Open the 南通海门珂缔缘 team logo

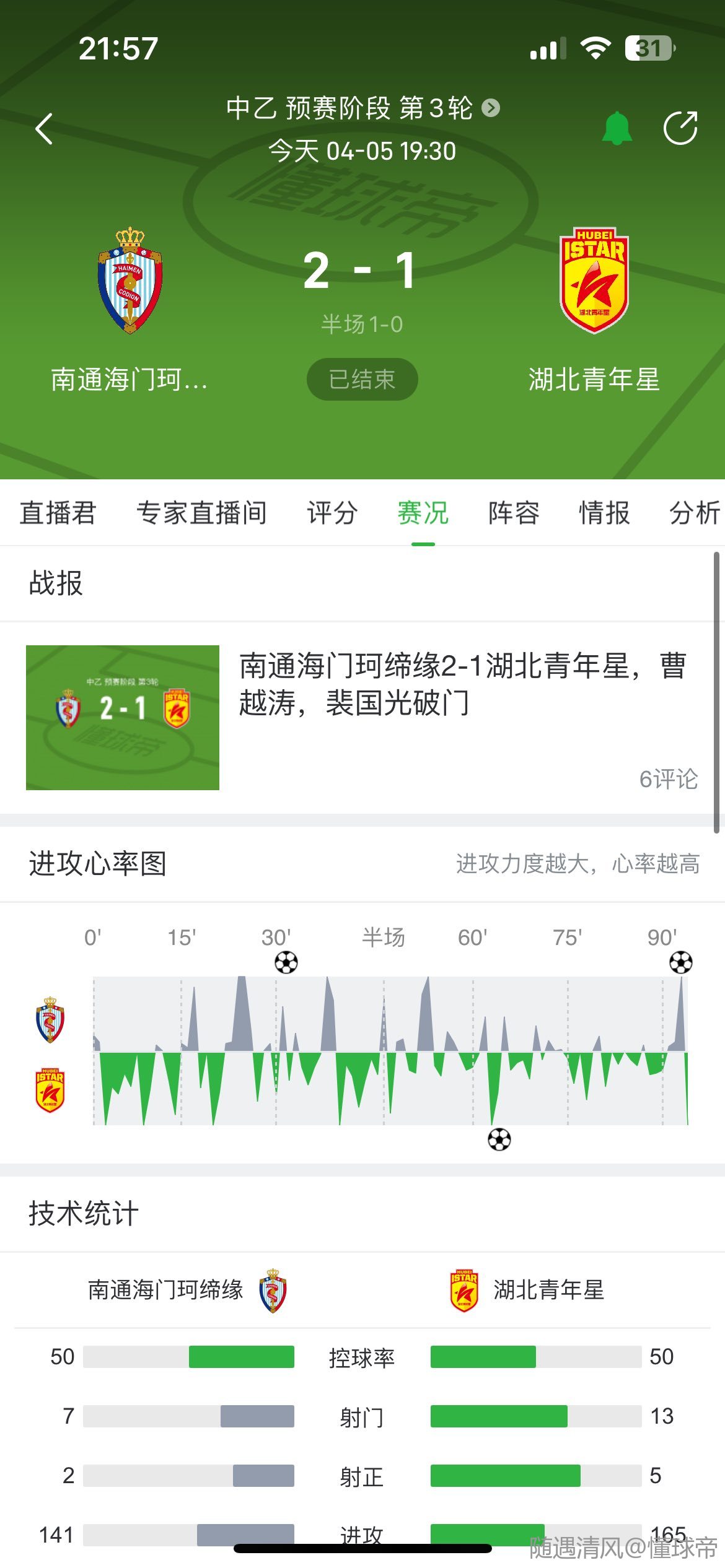pos(130,281)
